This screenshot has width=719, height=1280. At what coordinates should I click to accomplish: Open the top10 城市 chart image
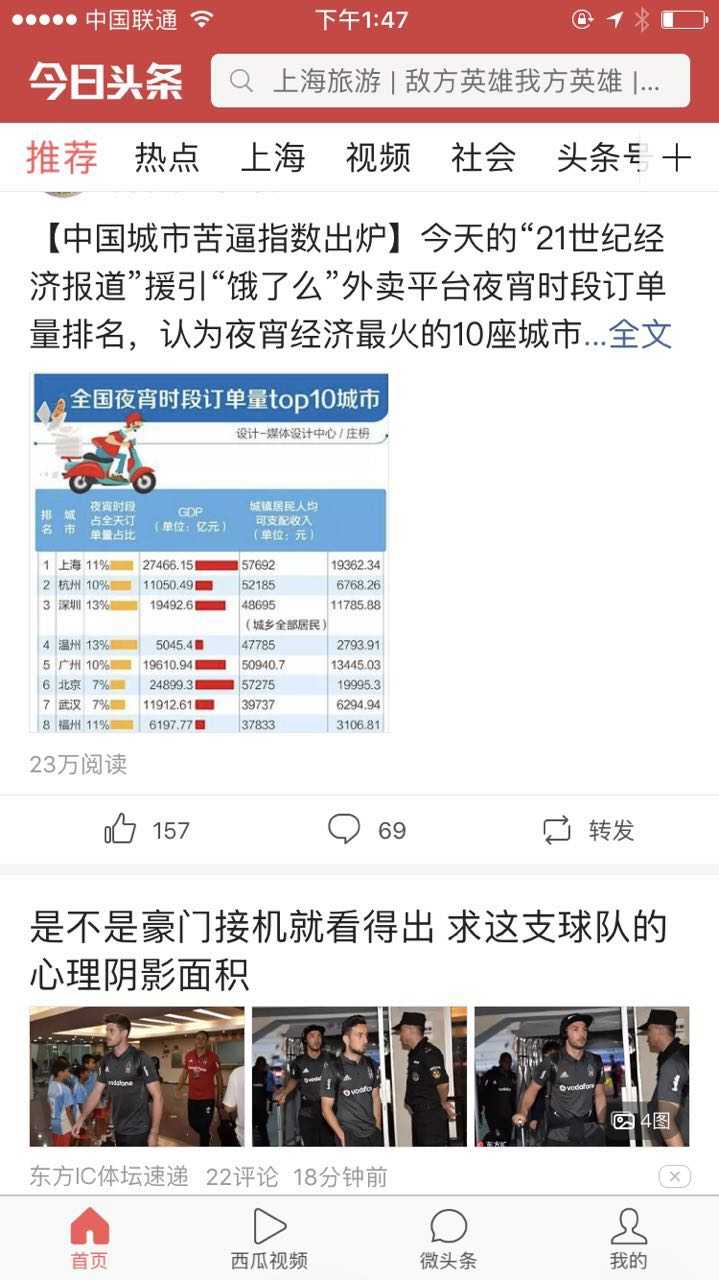209,552
